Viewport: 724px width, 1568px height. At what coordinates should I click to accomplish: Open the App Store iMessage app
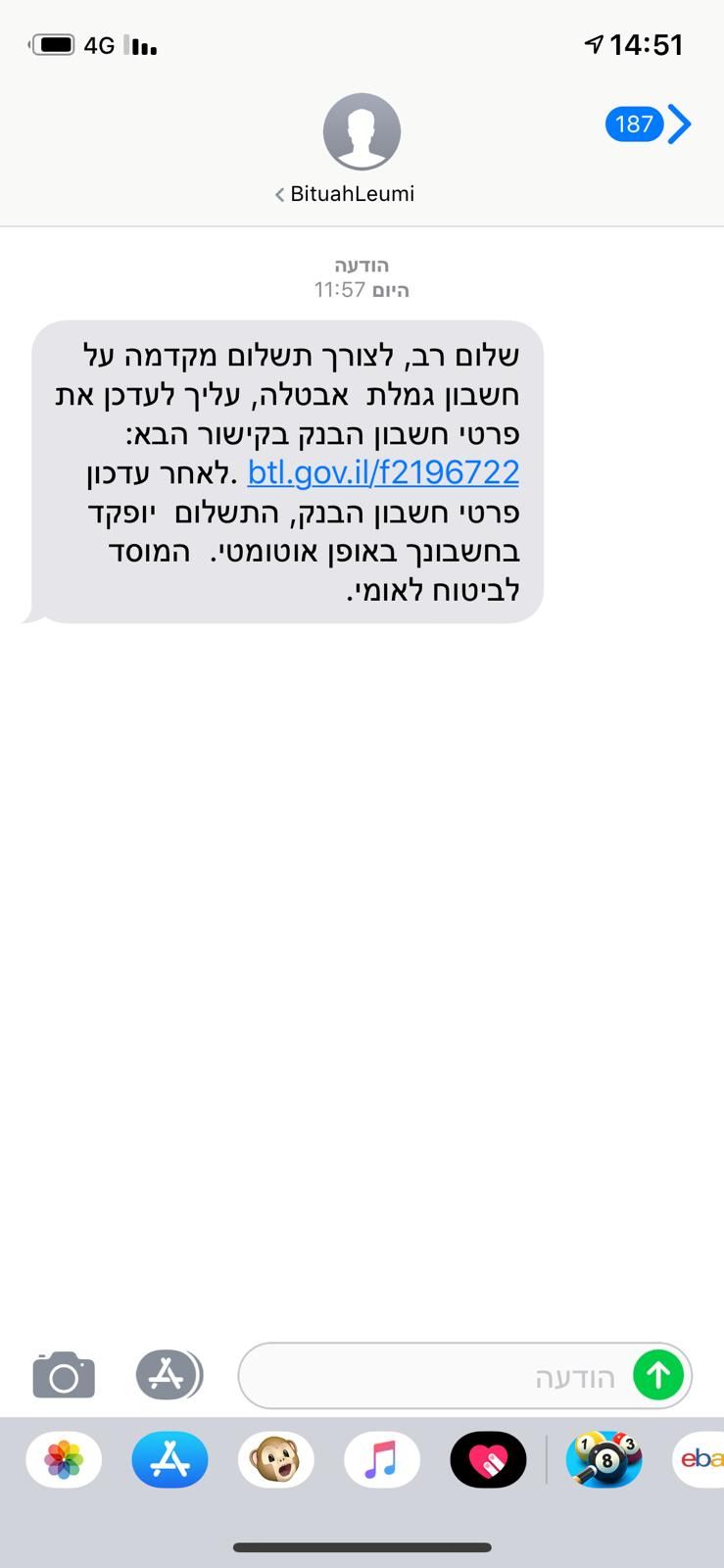(x=170, y=1460)
